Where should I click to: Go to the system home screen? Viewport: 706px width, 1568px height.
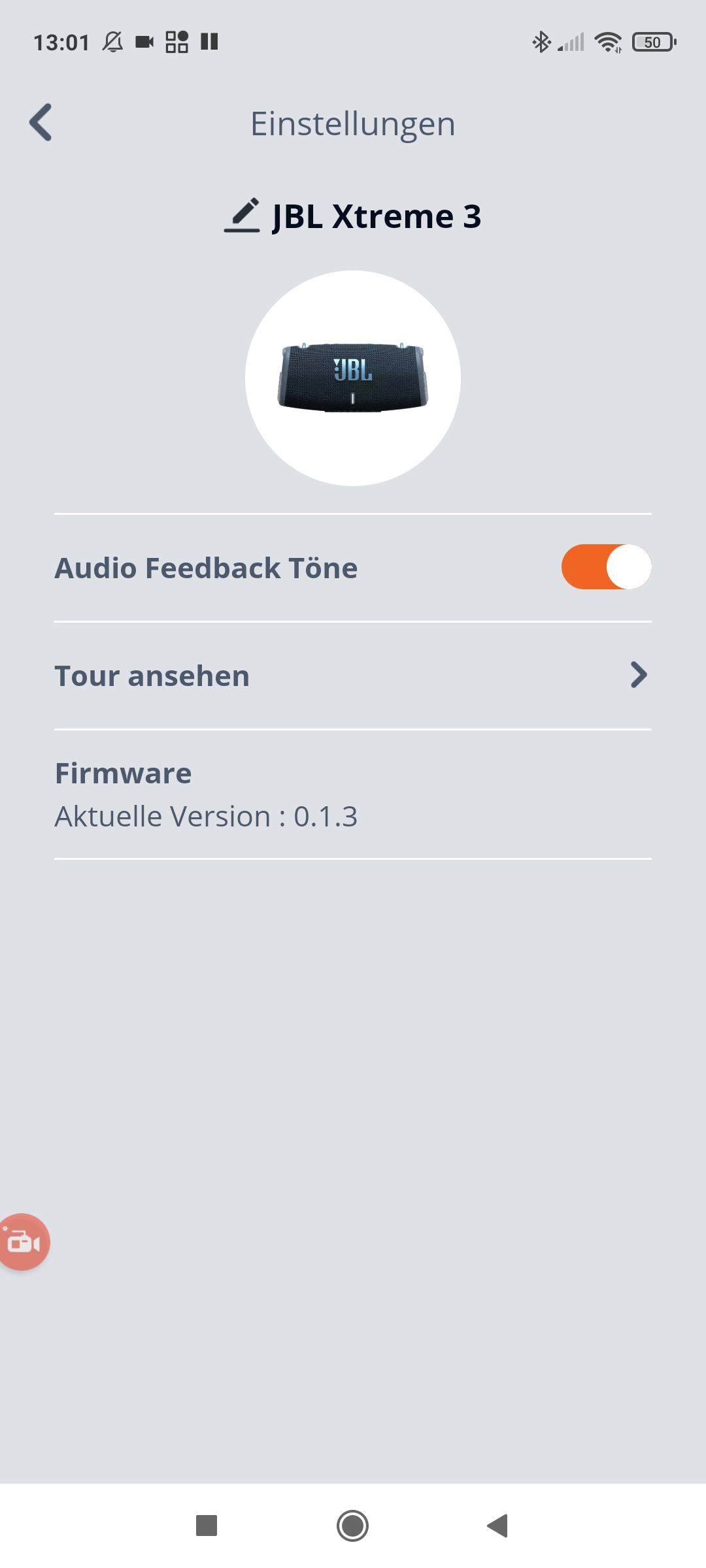click(353, 1526)
